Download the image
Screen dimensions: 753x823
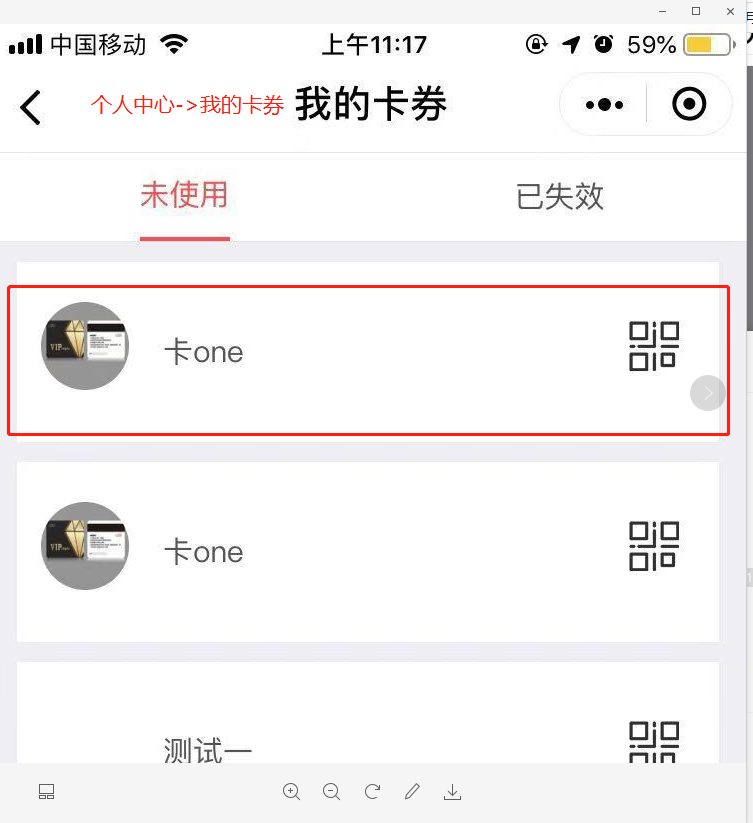point(452,792)
